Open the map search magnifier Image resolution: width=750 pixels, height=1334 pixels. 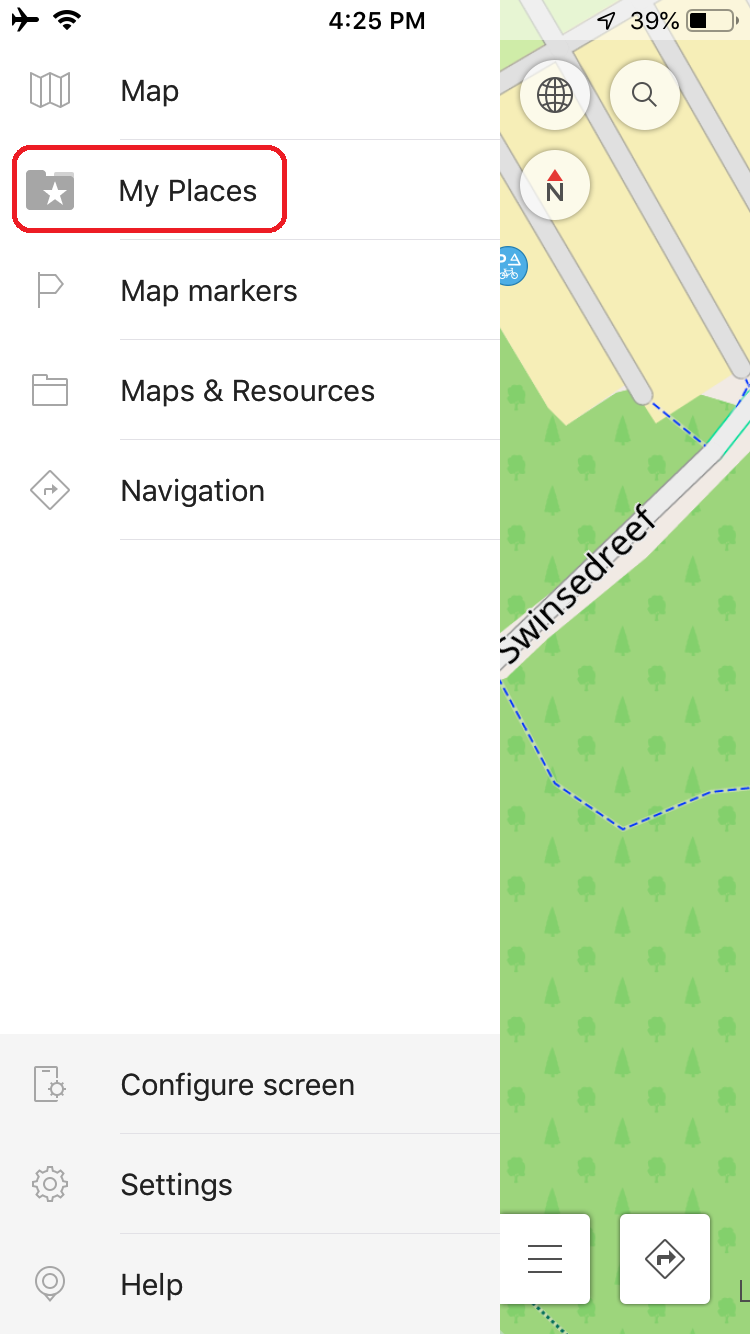pyautogui.click(x=645, y=96)
